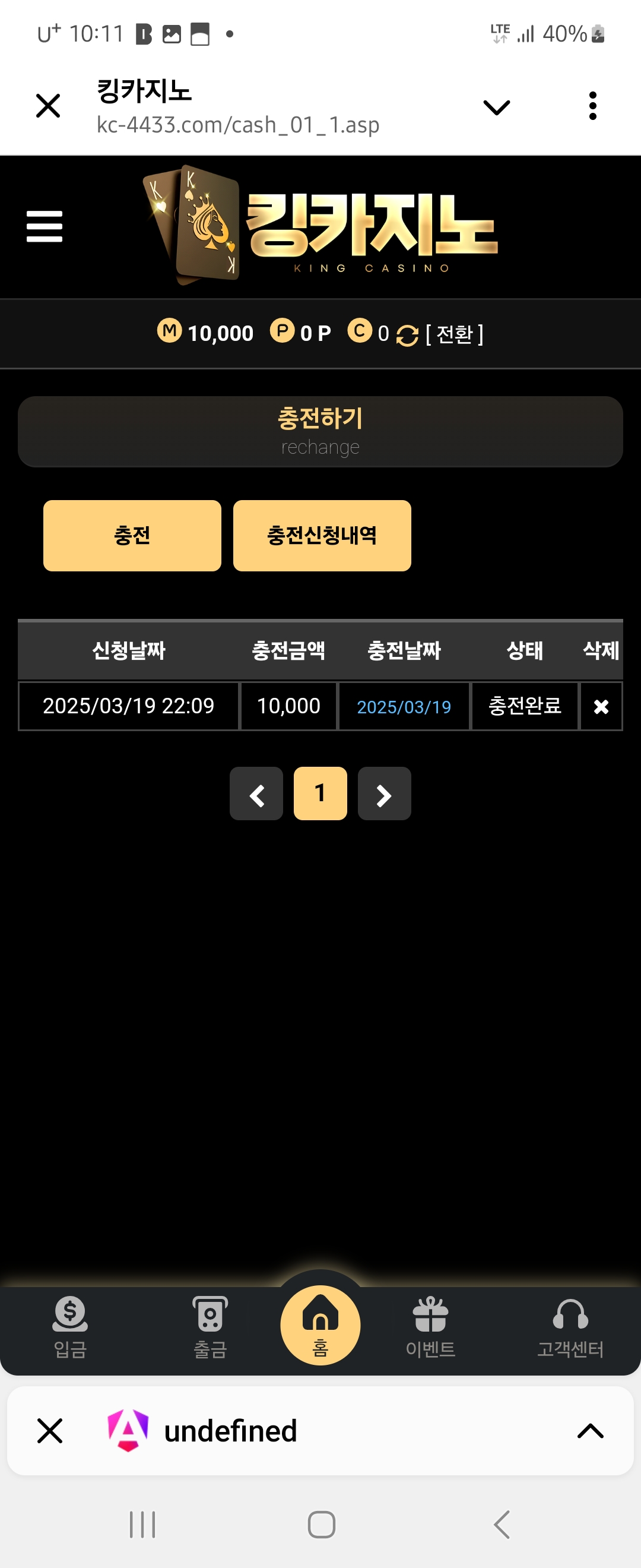Screen dimensions: 641x1568
Task: Close the in-app browser page
Action: [x=48, y=106]
